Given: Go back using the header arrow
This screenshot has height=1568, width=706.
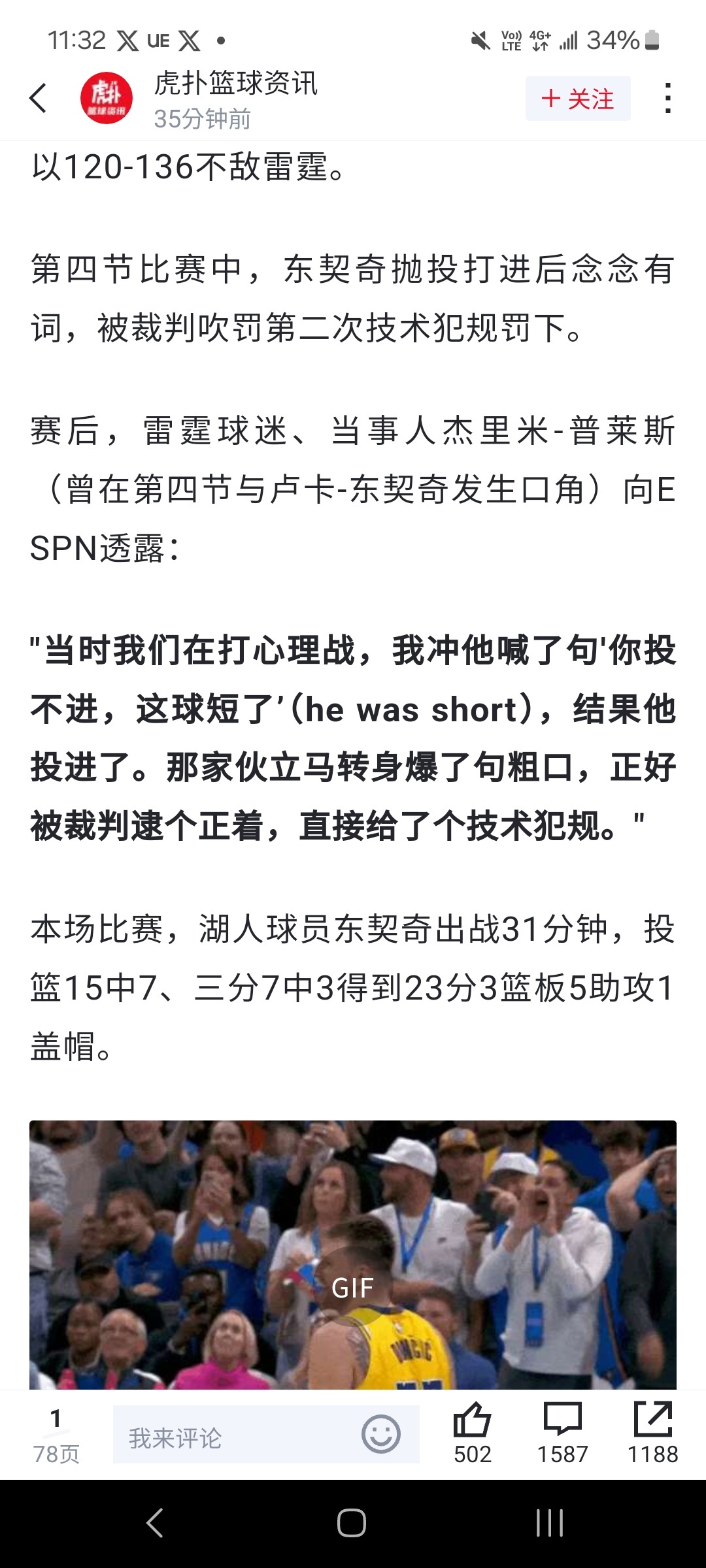Looking at the screenshot, I should point(39,98).
